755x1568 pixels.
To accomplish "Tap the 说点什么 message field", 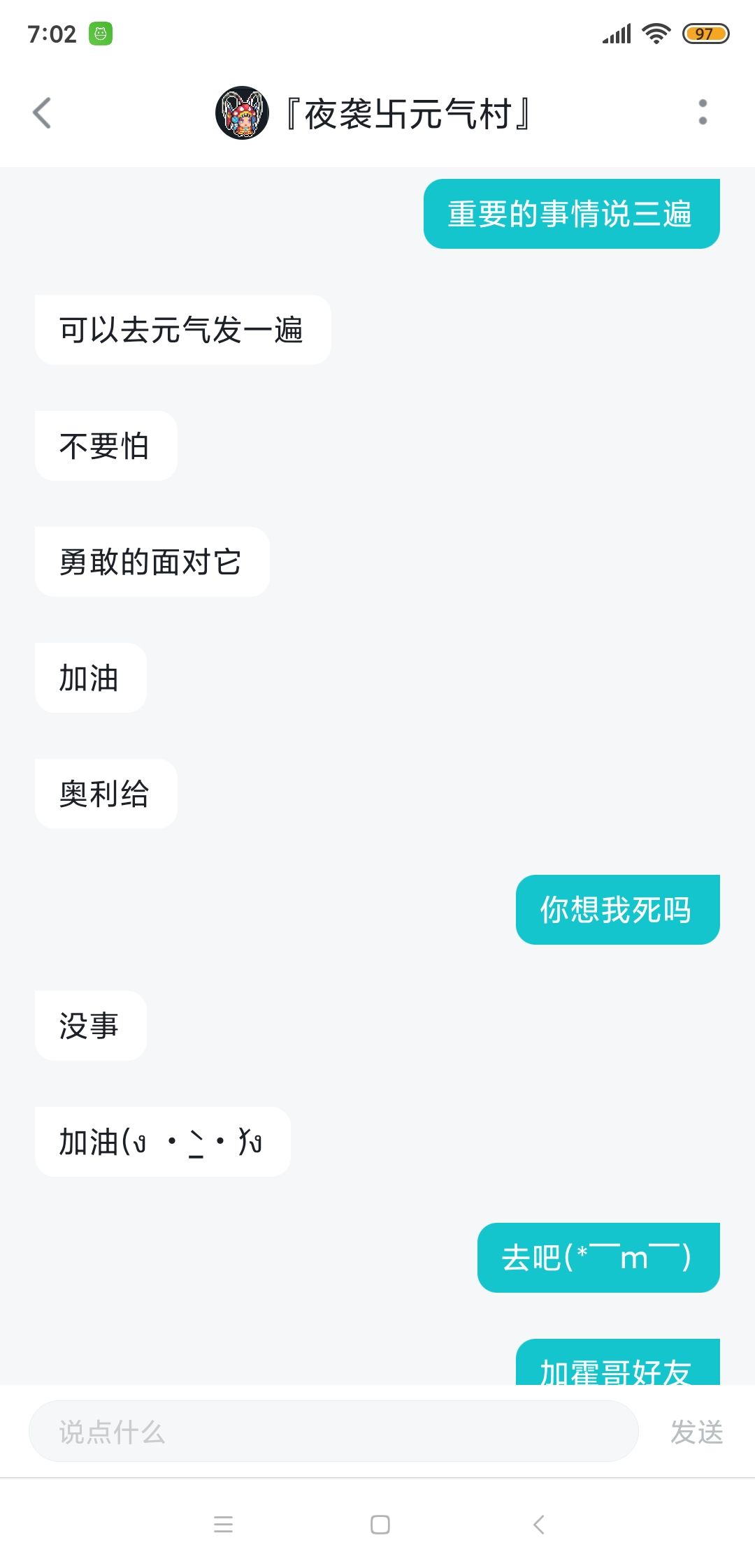I will pos(333,1432).
